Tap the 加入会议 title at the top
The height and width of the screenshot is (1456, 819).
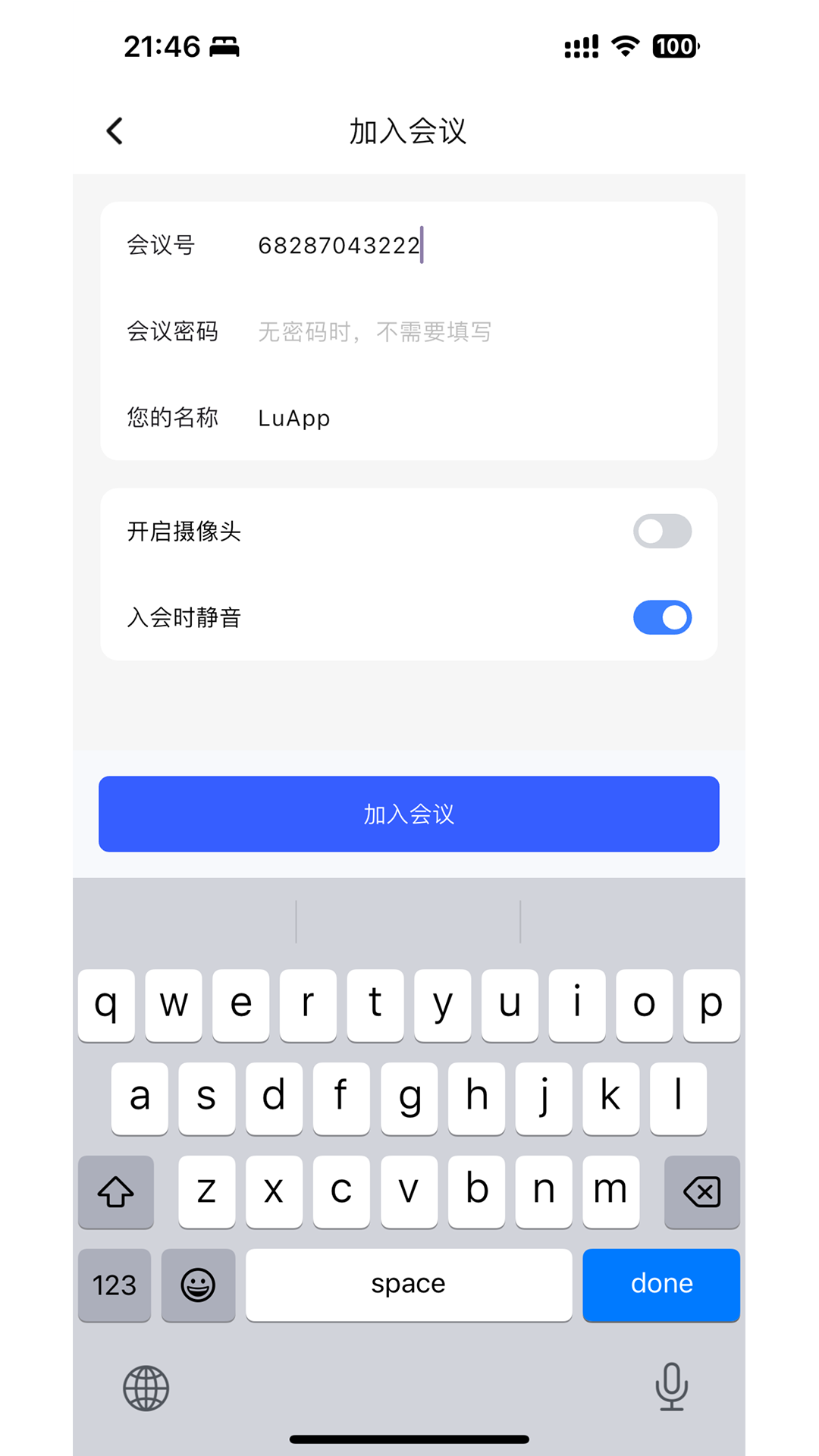[409, 130]
